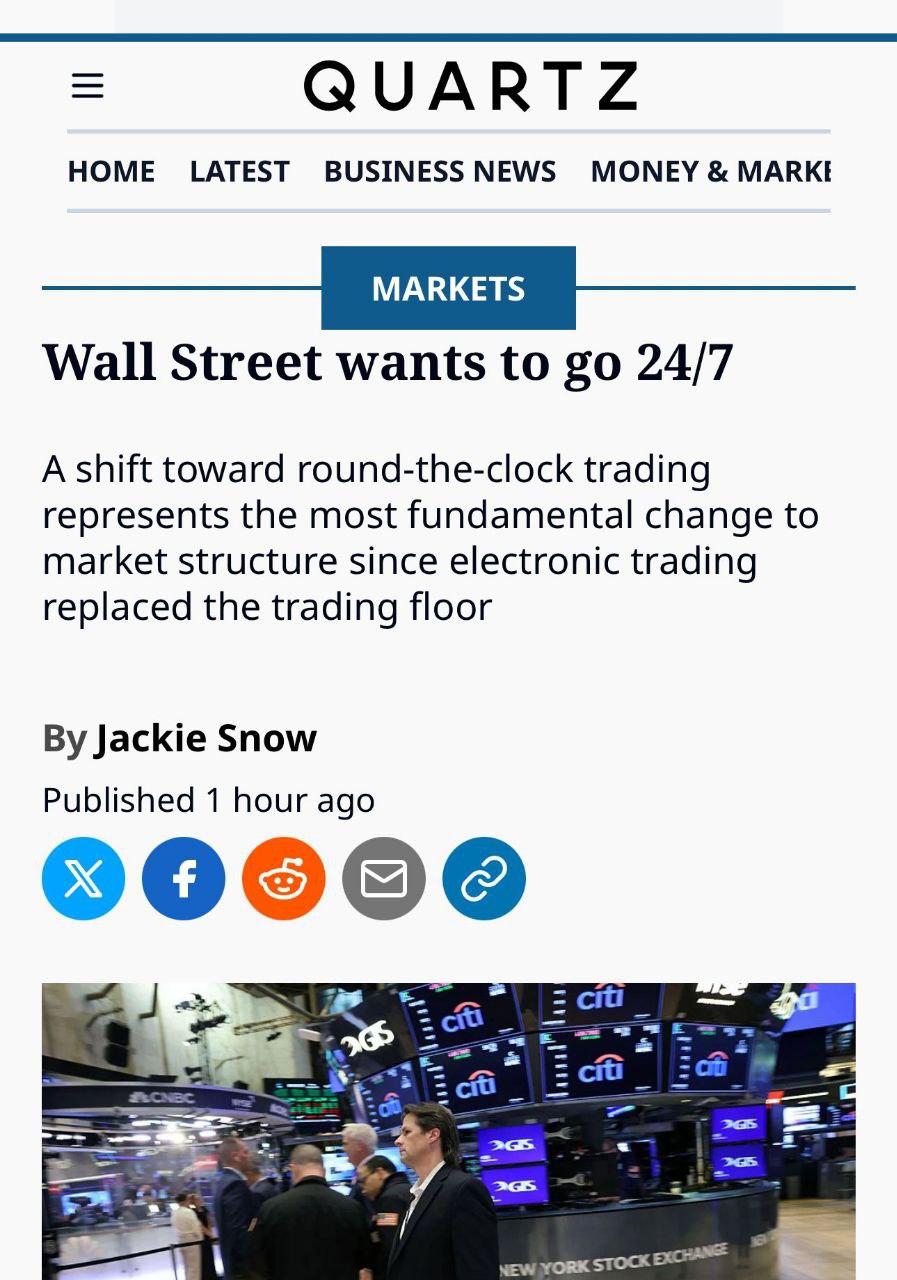The image size is (897, 1280).
Task: Open the hamburger menu
Action: click(x=88, y=86)
